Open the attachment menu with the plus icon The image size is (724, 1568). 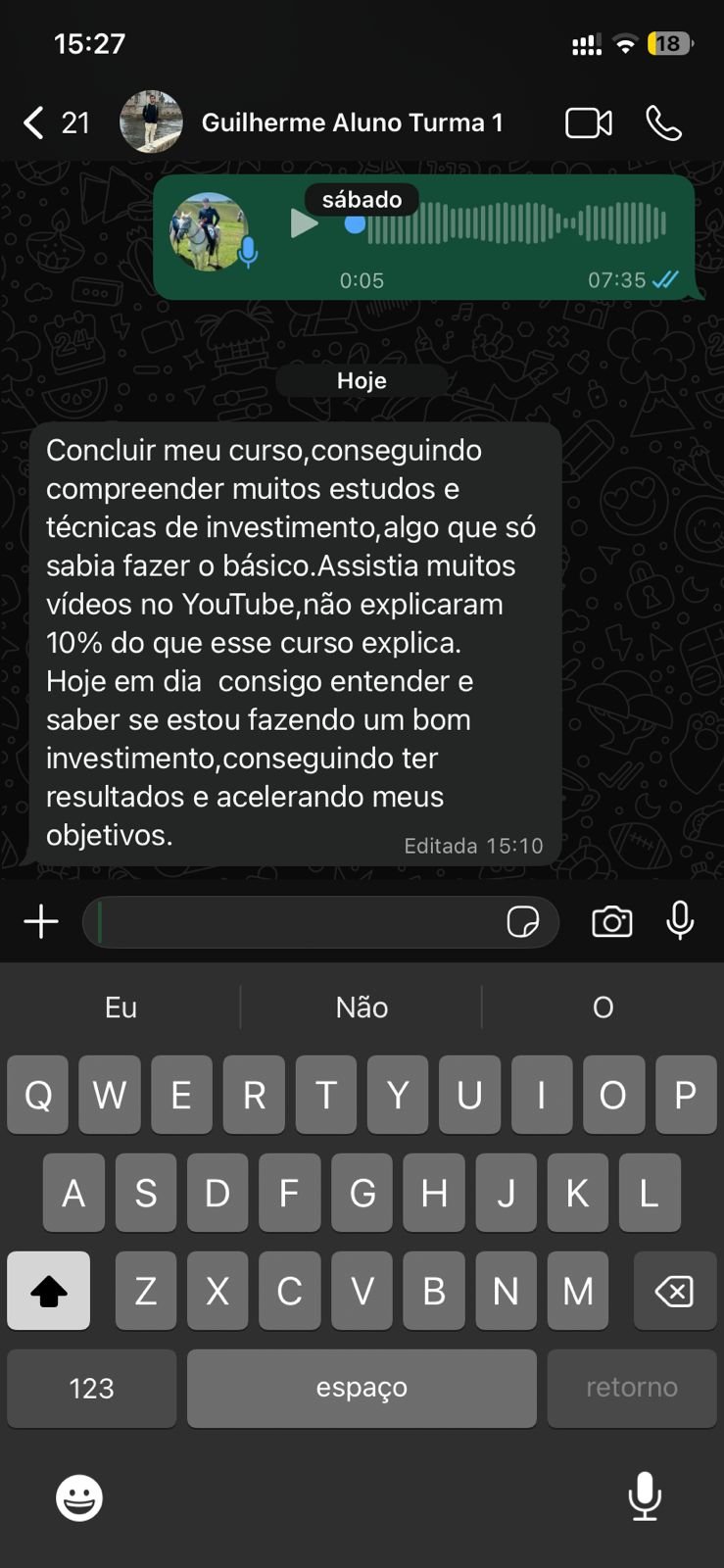(40, 921)
